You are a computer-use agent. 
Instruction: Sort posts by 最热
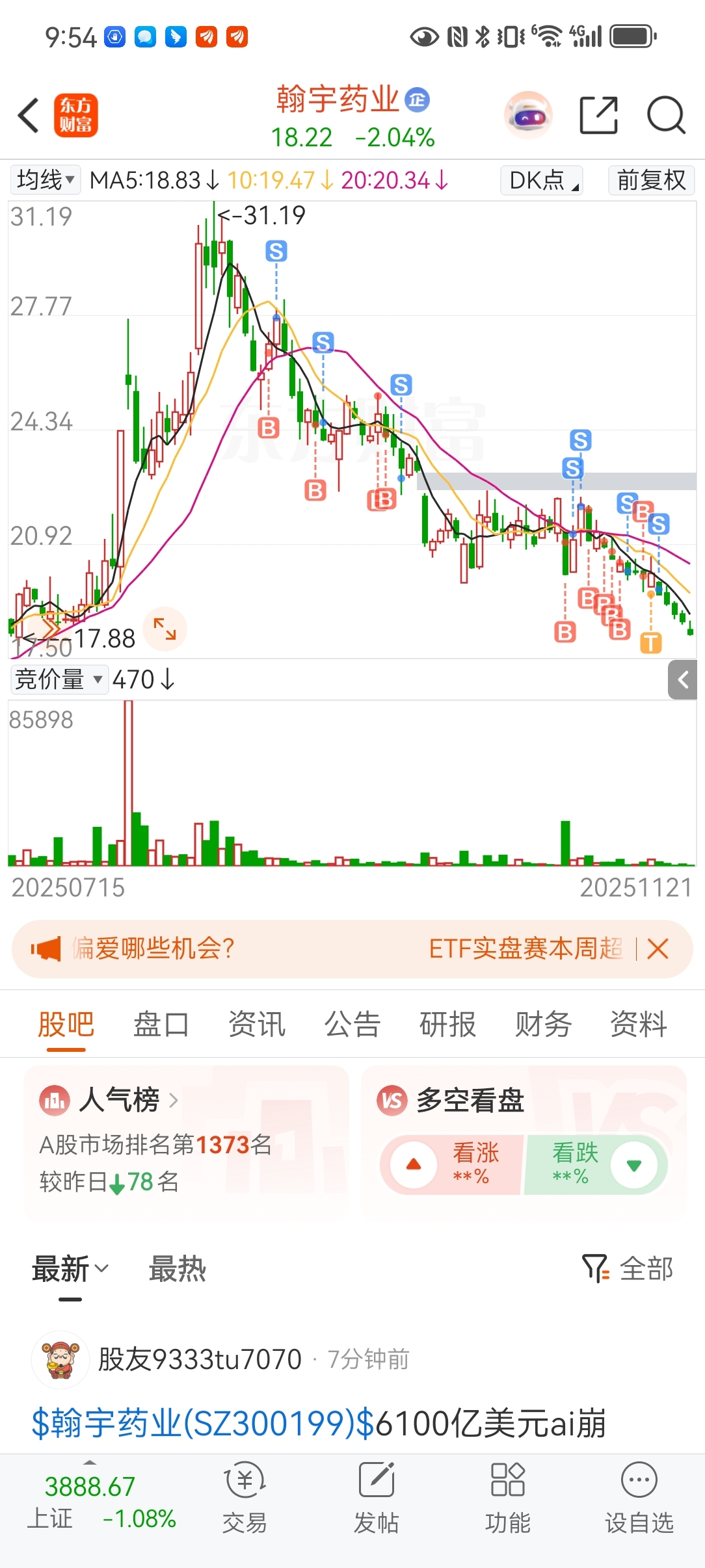(178, 1269)
